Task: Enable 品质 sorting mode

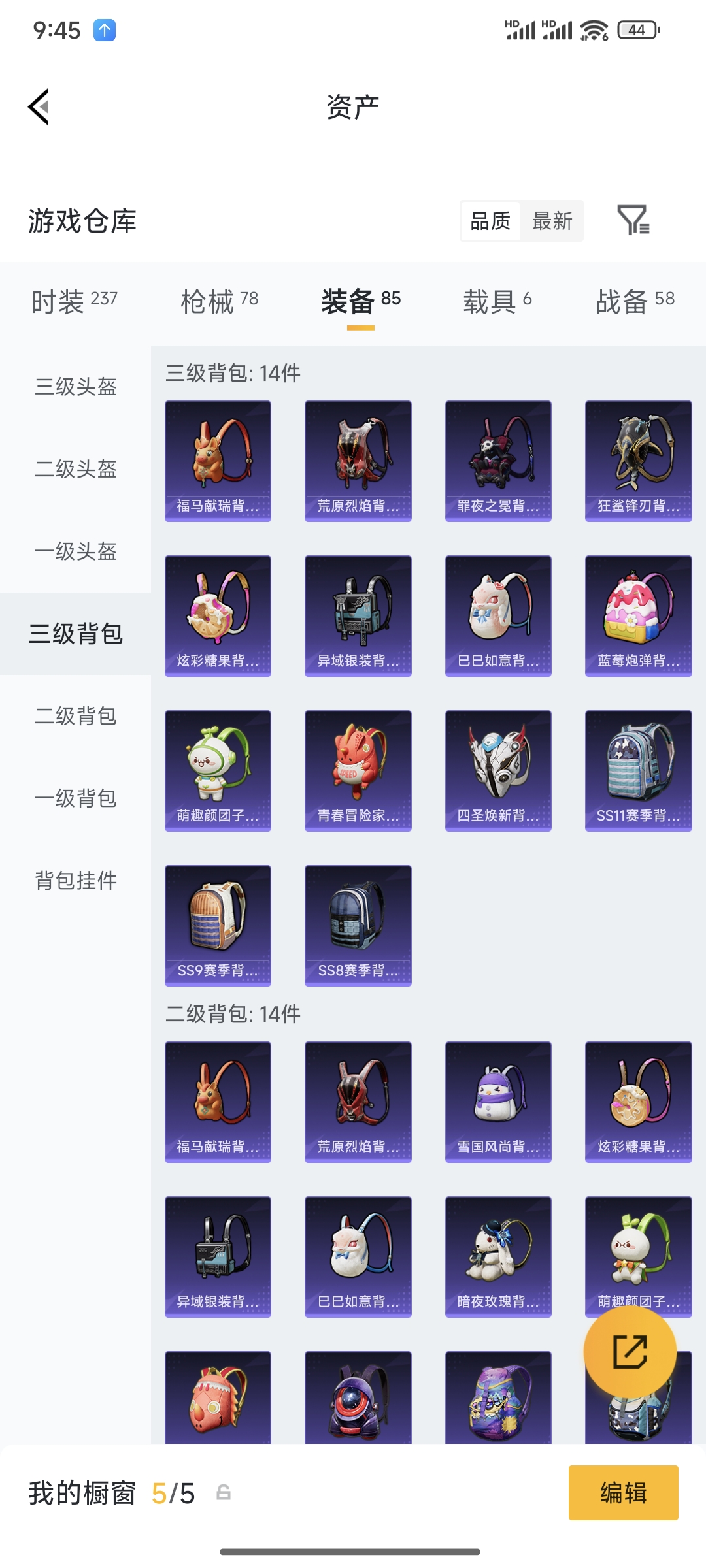Action: click(x=491, y=221)
